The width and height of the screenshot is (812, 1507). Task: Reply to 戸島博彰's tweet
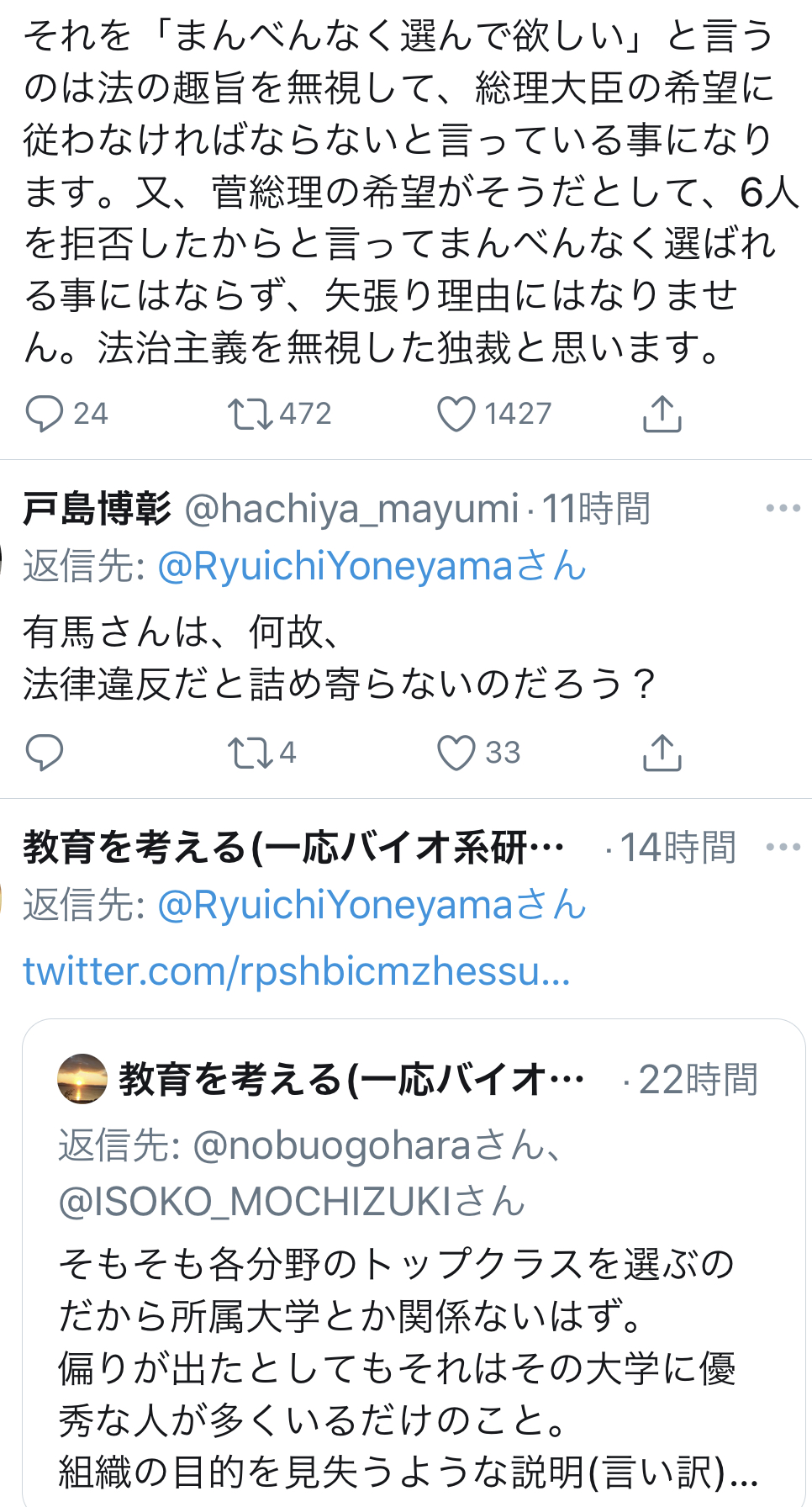pyautogui.click(x=45, y=753)
